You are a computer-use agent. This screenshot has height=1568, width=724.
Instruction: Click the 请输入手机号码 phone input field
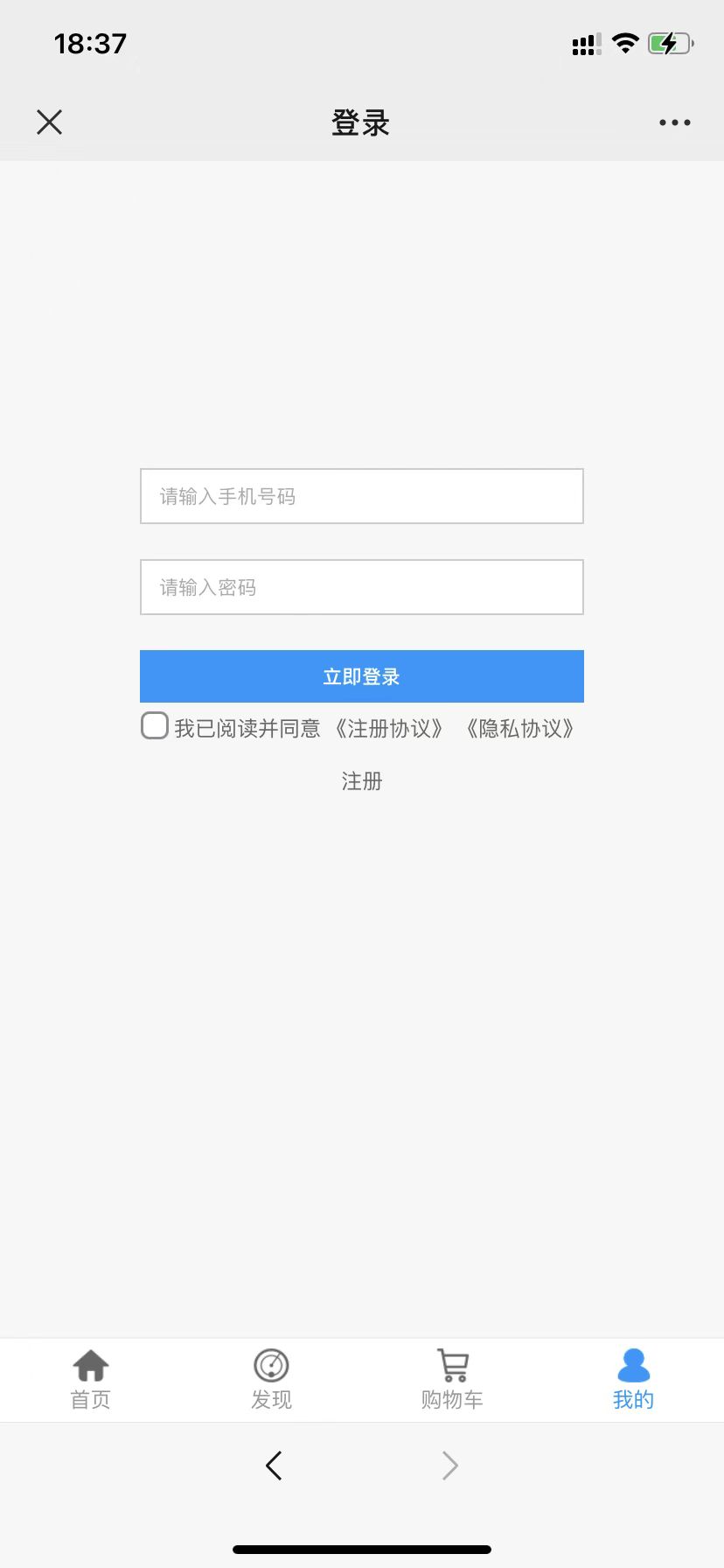pyautogui.click(x=361, y=496)
